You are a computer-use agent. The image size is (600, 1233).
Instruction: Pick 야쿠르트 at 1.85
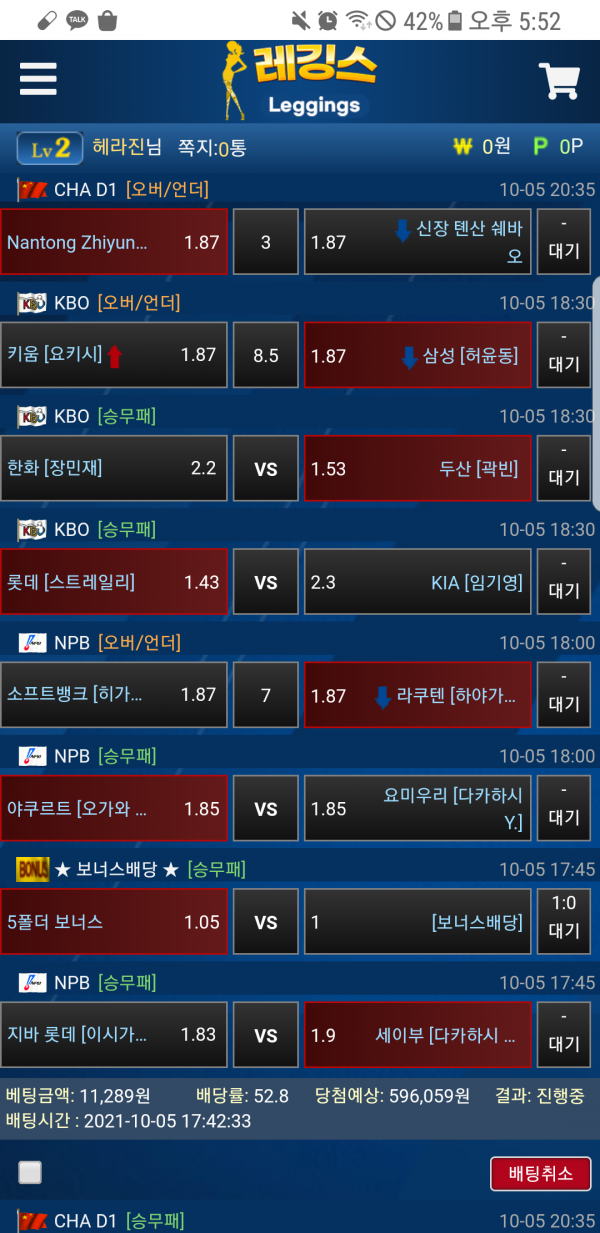click(114, 808)
